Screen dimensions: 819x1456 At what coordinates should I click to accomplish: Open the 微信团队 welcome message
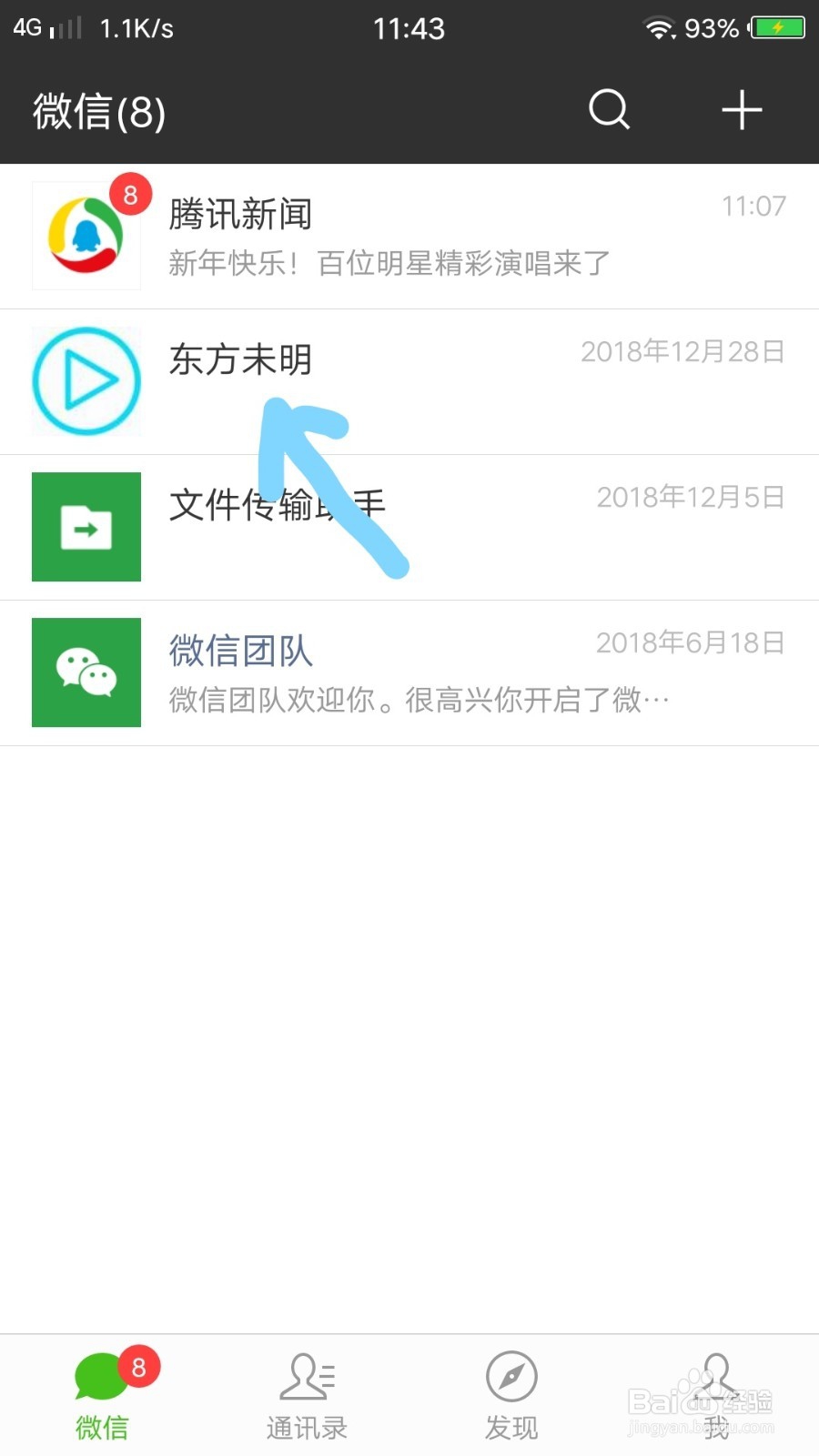(409, 672)
